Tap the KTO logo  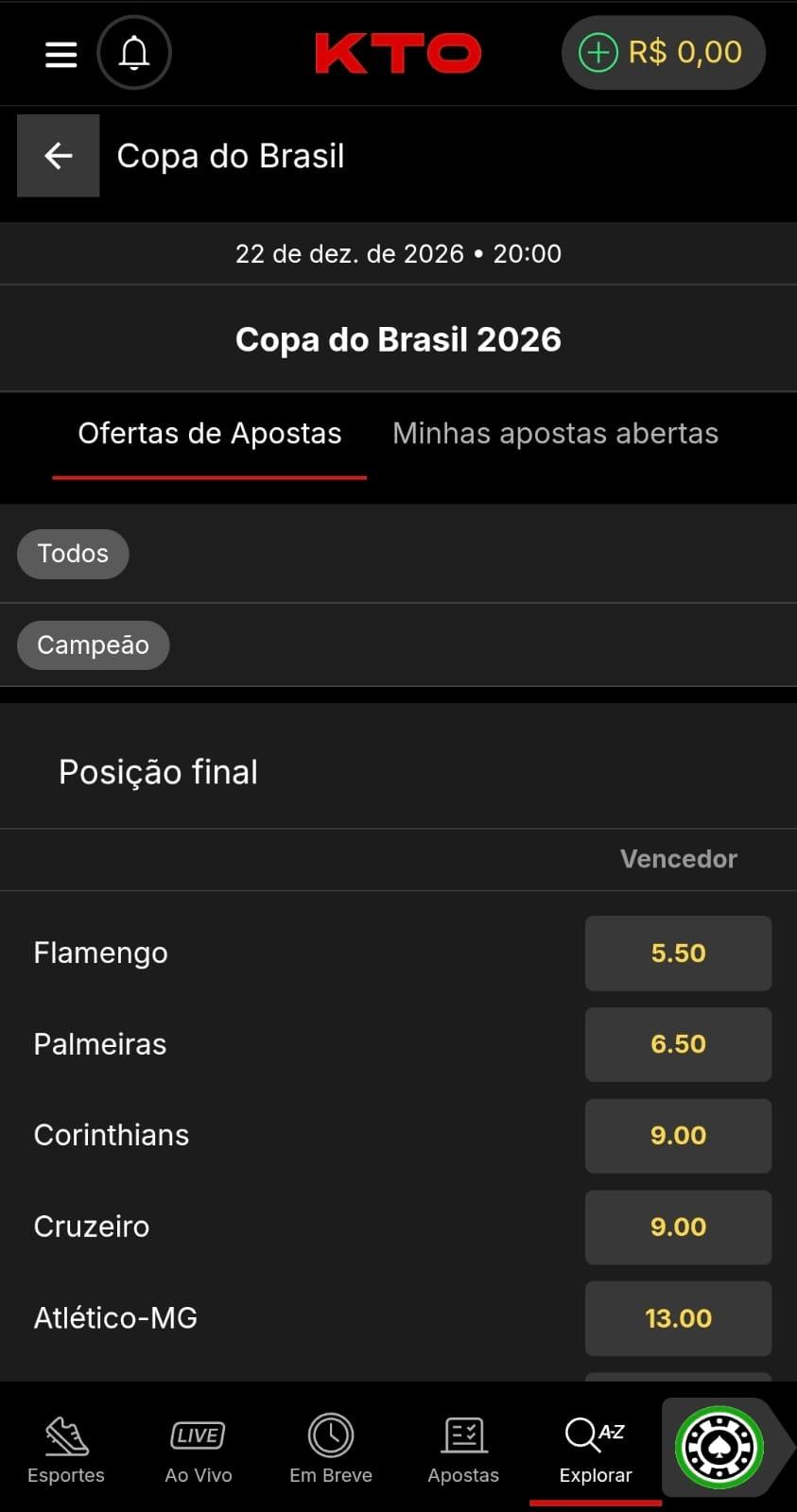click(398, 53)
